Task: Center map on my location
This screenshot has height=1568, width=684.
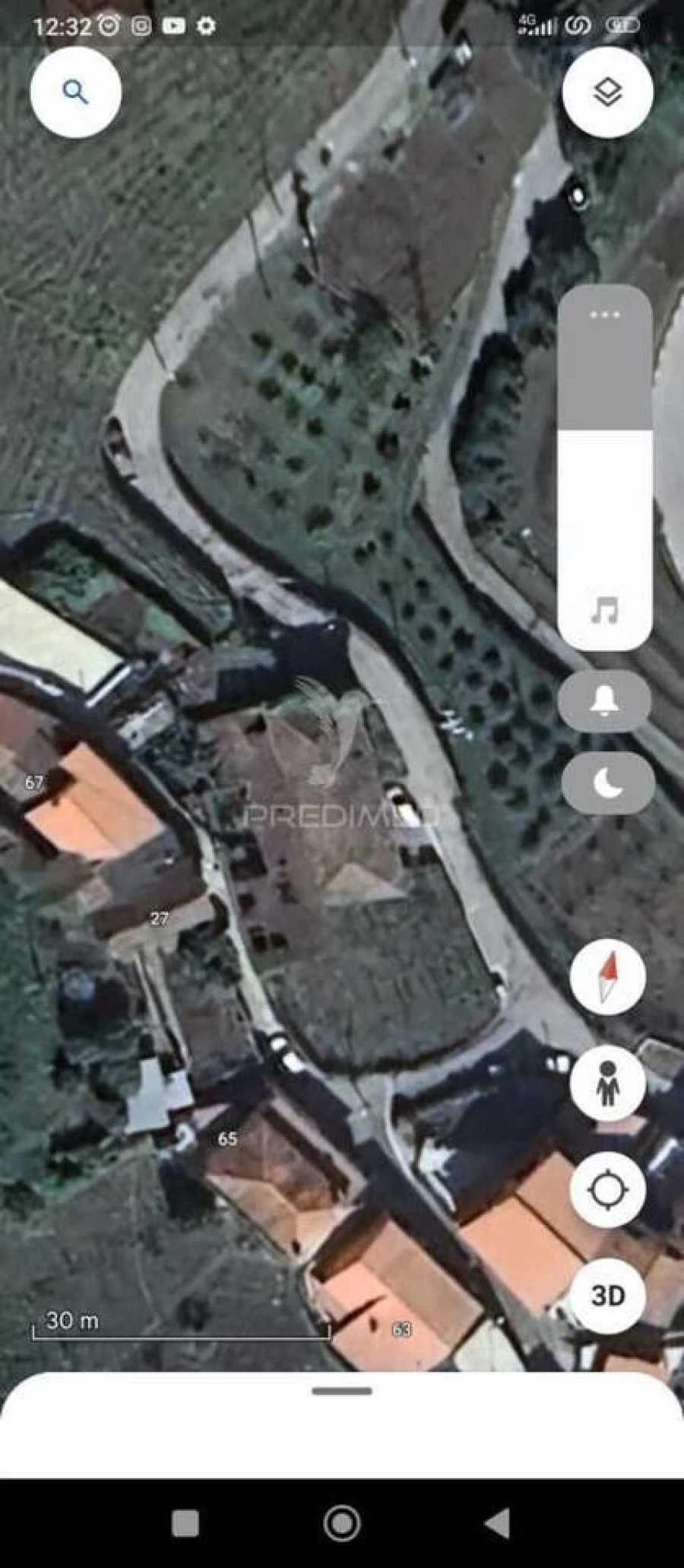Action: (x=607, y=1189)
